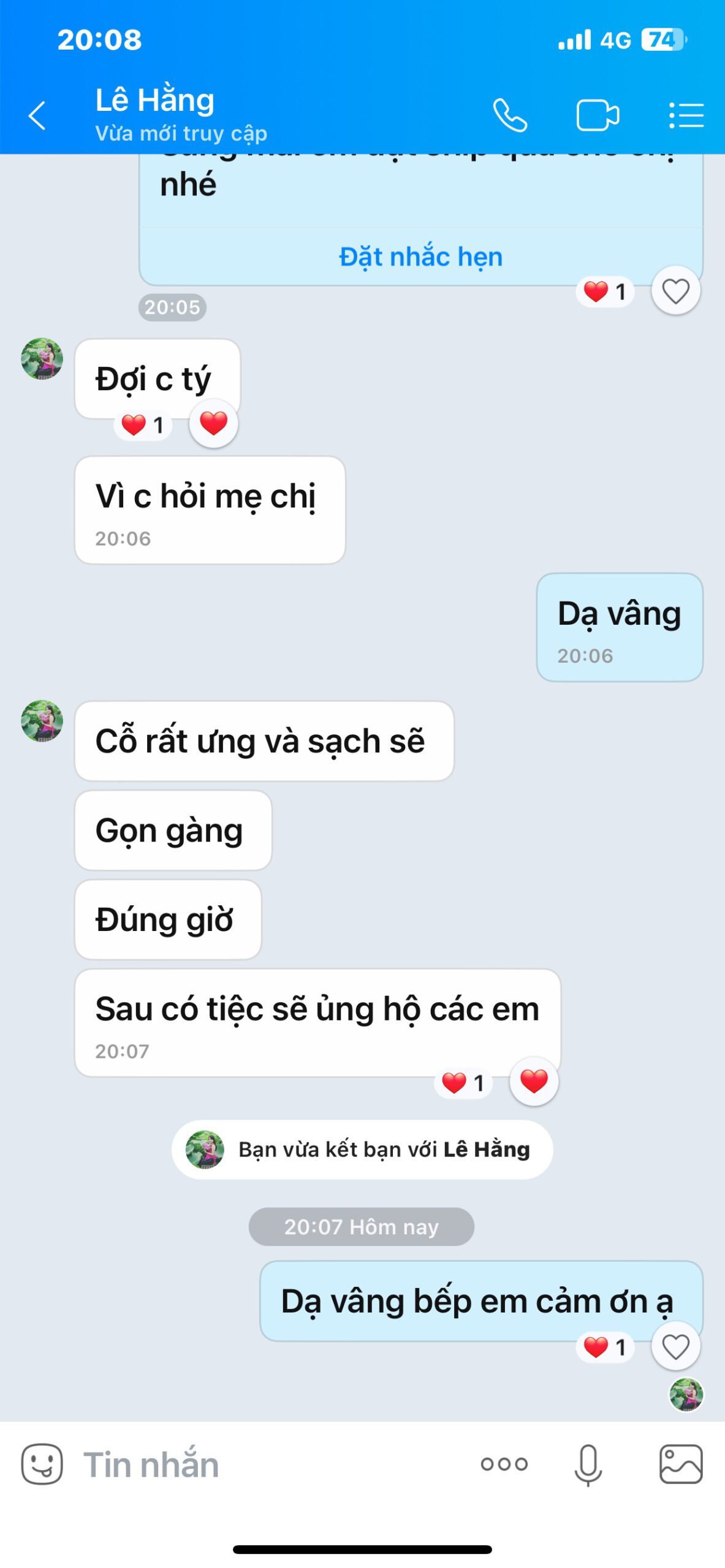The height and width of the screenshot is (1568, 725).
Task: Tap heart icon on the Đặt nhắc hẹn message
Action: [675, 291]
